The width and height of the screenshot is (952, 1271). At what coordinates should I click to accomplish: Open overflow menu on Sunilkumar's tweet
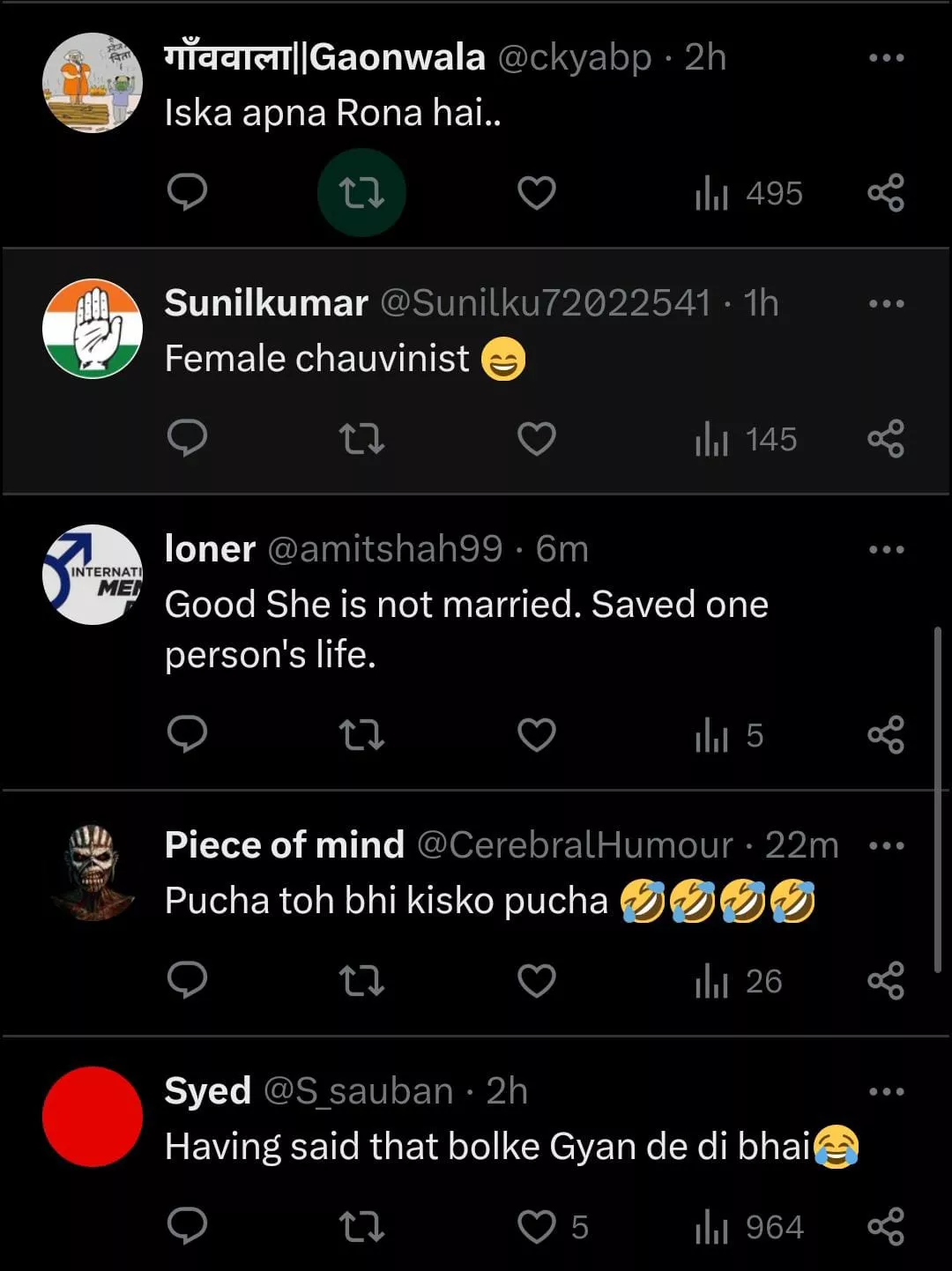coord(886,303)
